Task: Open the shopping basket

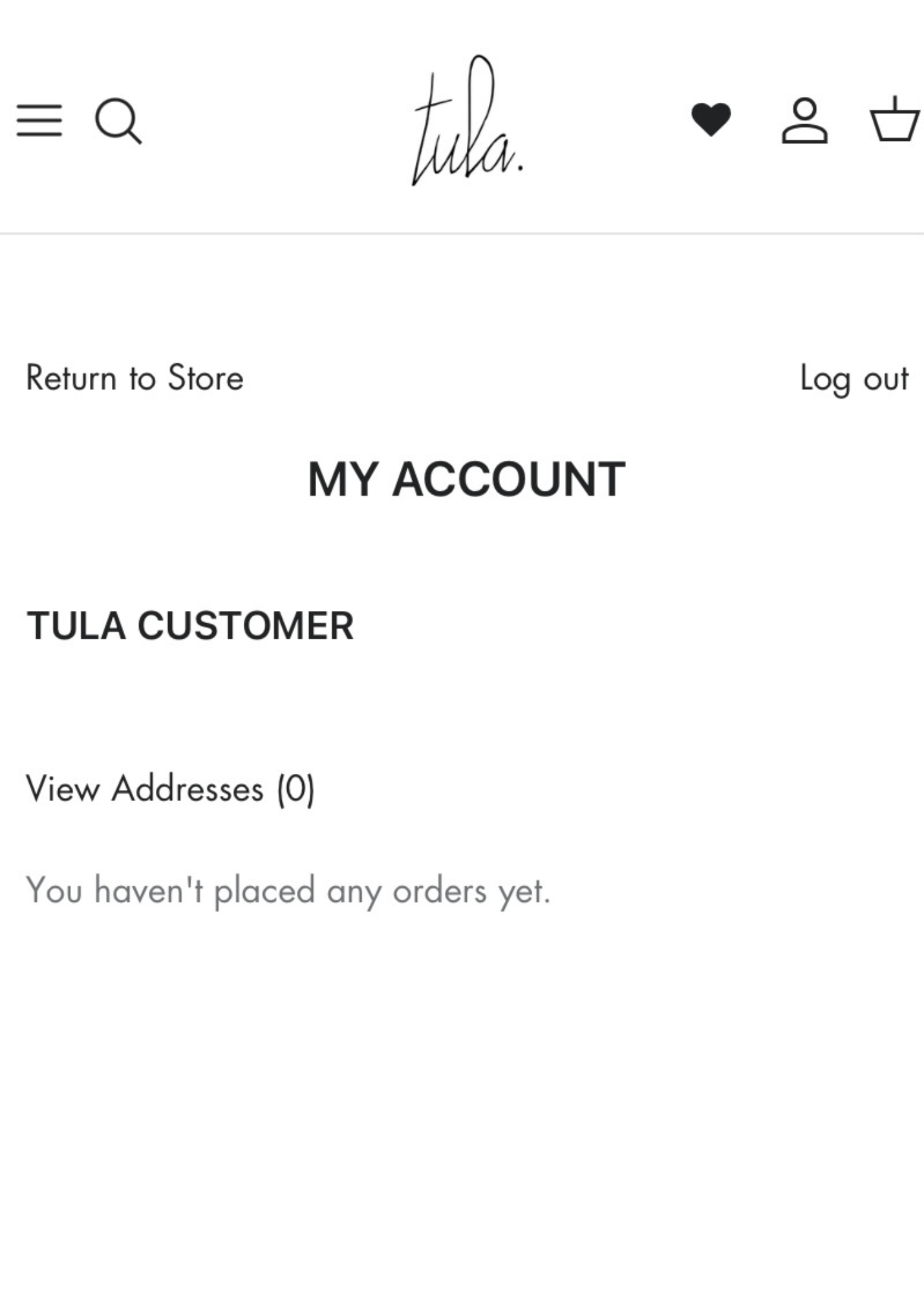Action: click(x=894, y=120)
